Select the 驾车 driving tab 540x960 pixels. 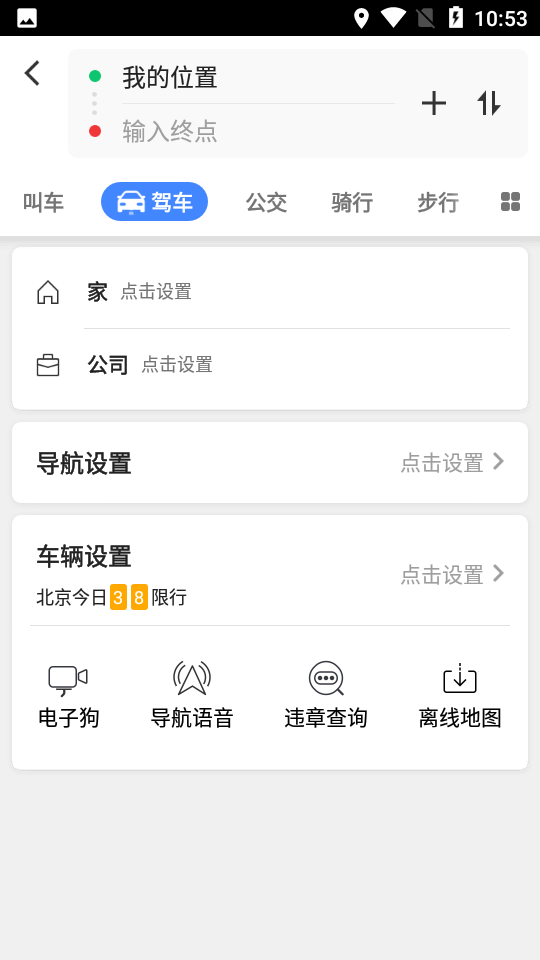click(x=154, y=201)
